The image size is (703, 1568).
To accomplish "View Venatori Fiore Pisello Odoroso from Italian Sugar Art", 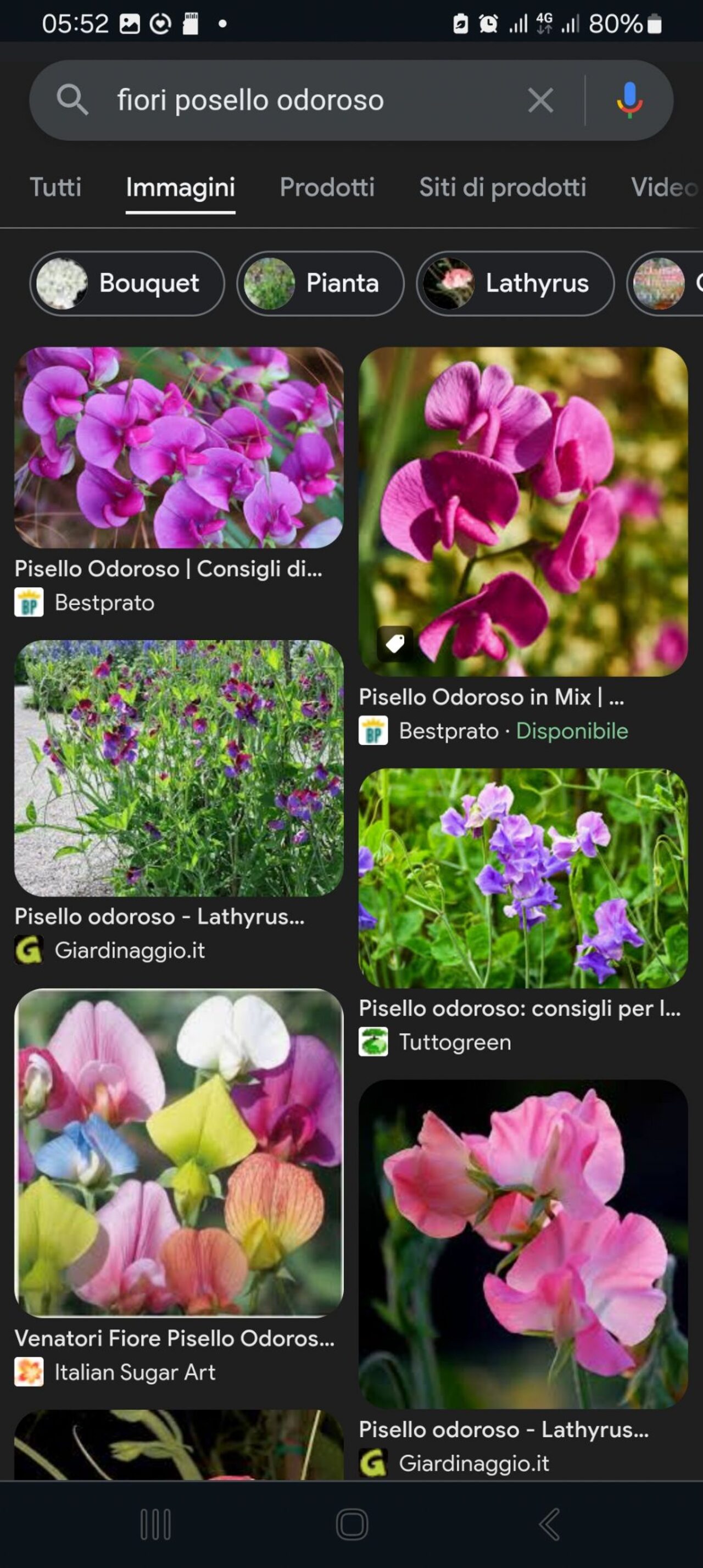I will click(x=179, y=1153).
